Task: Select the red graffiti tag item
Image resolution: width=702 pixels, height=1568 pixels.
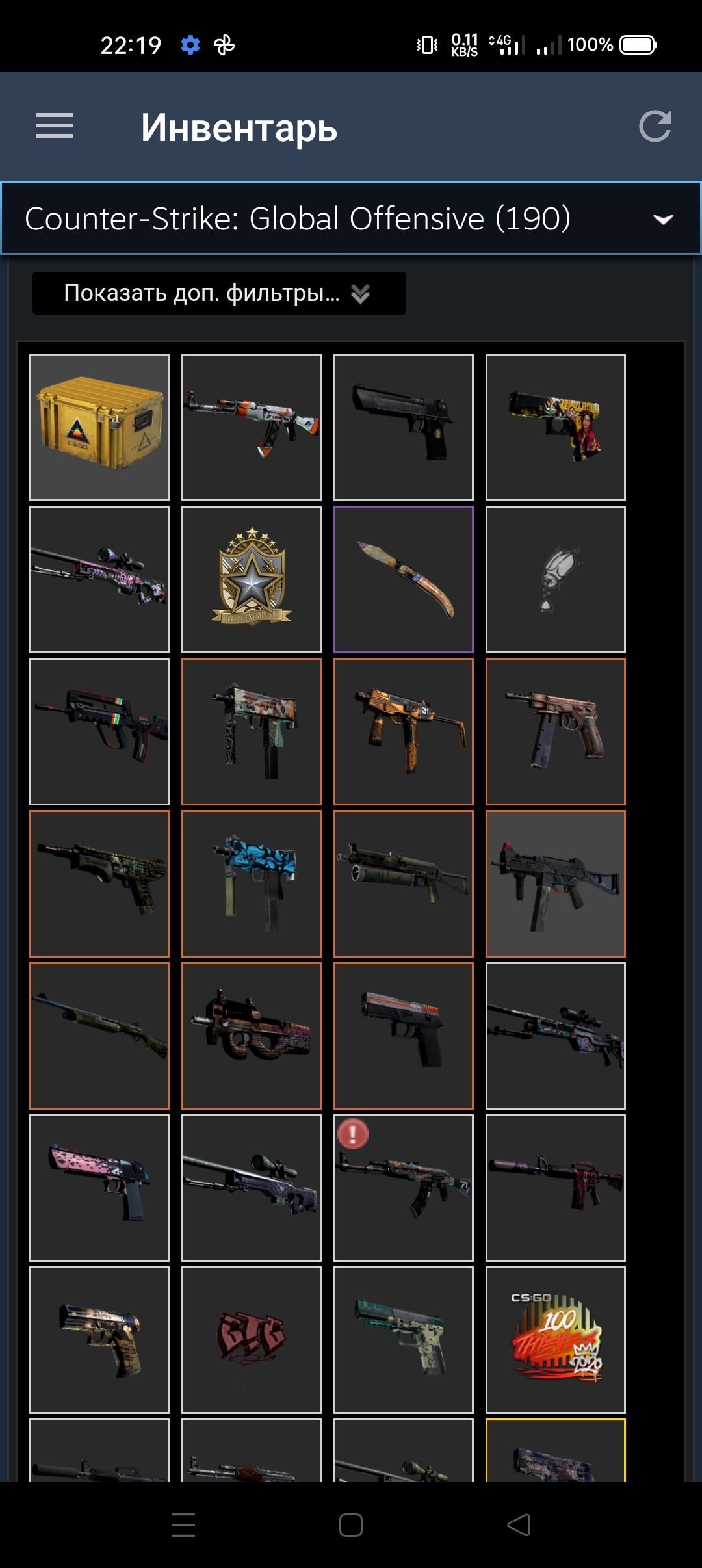Action: (x=252, y=1340)
